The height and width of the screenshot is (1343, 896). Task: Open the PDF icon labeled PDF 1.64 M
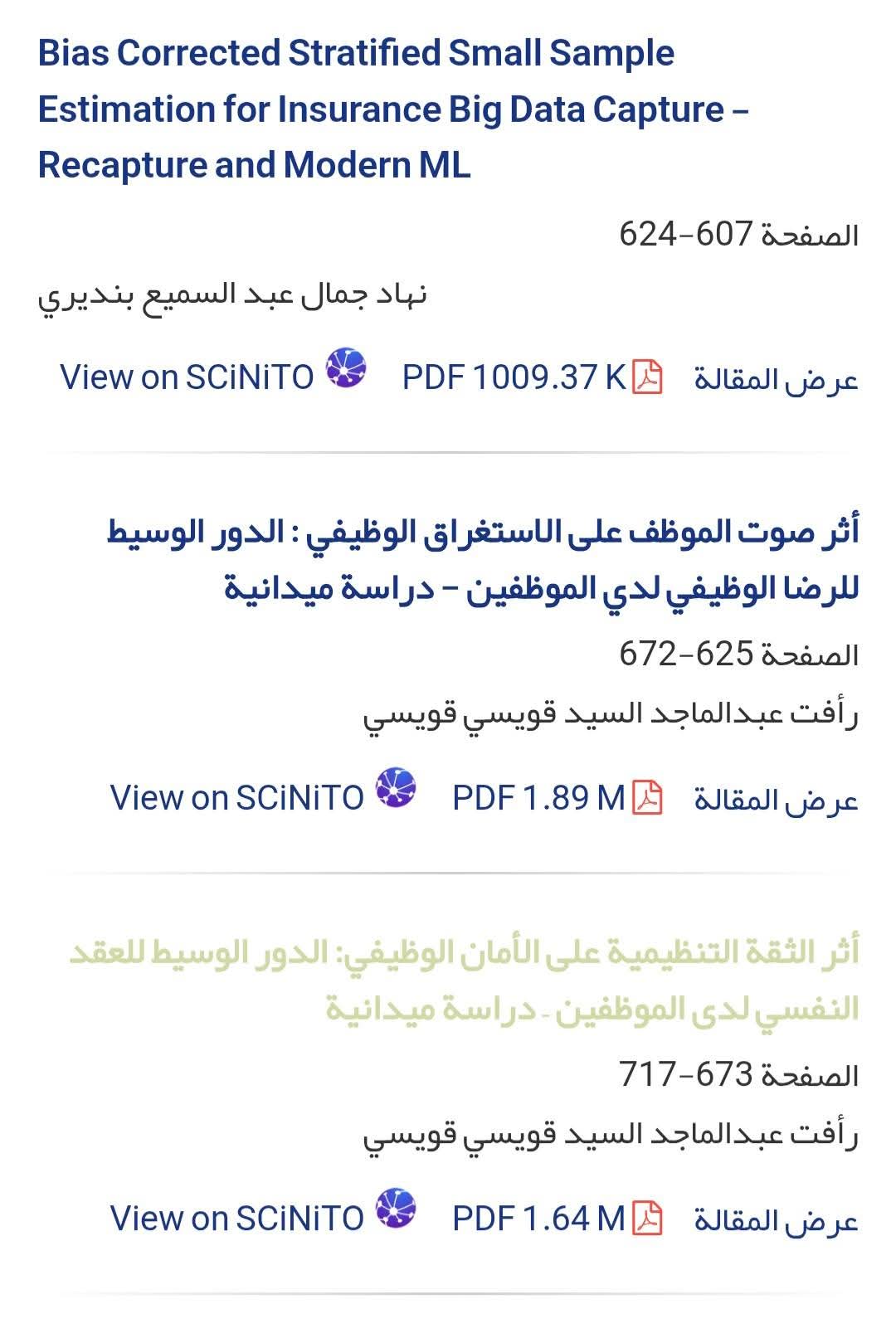click(x=649, y=1219)
